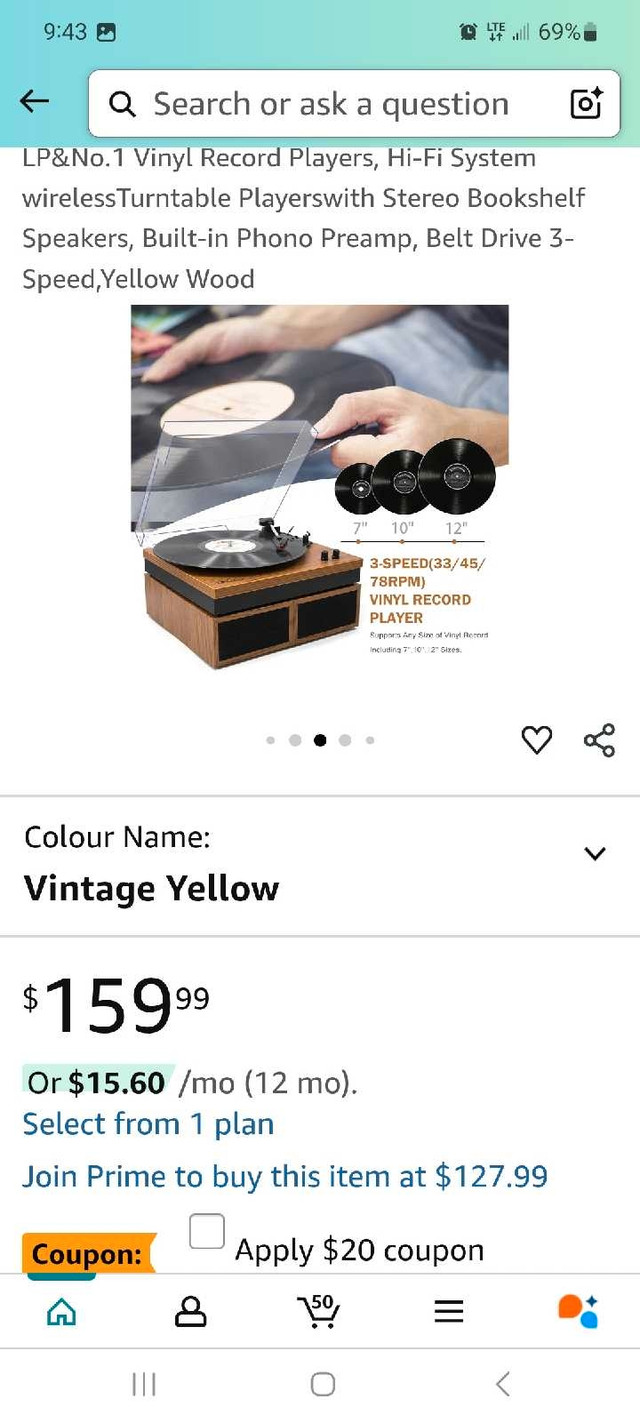This screenshot has height=1422, width=640.
Task: Open Select from 1 plan link
Action: (x=148, y=1124)
